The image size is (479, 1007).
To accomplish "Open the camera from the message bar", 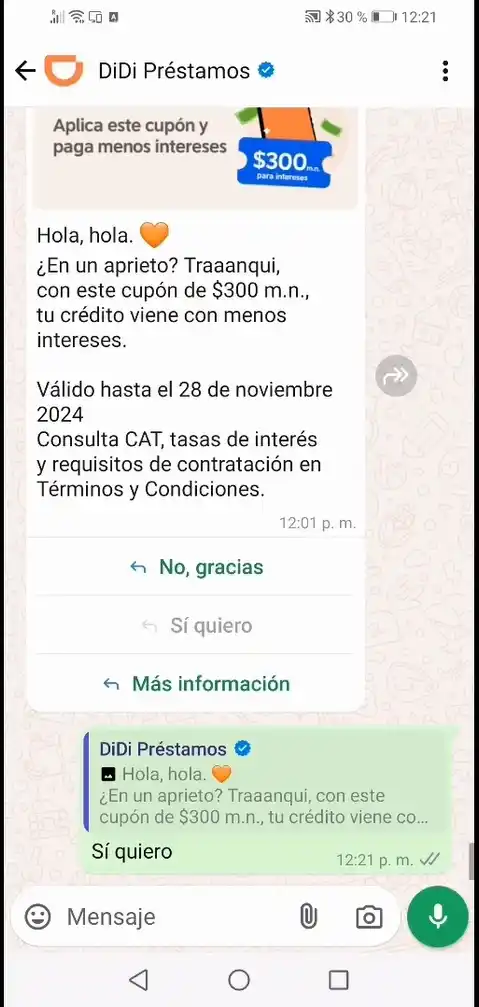I will click(369, 916).
